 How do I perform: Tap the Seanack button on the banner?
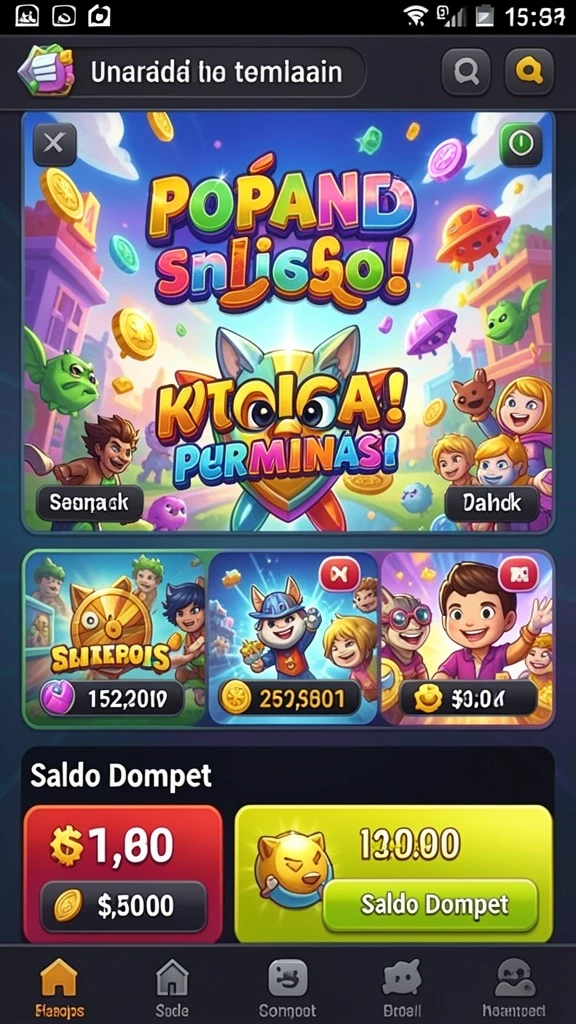click(89, 502)
